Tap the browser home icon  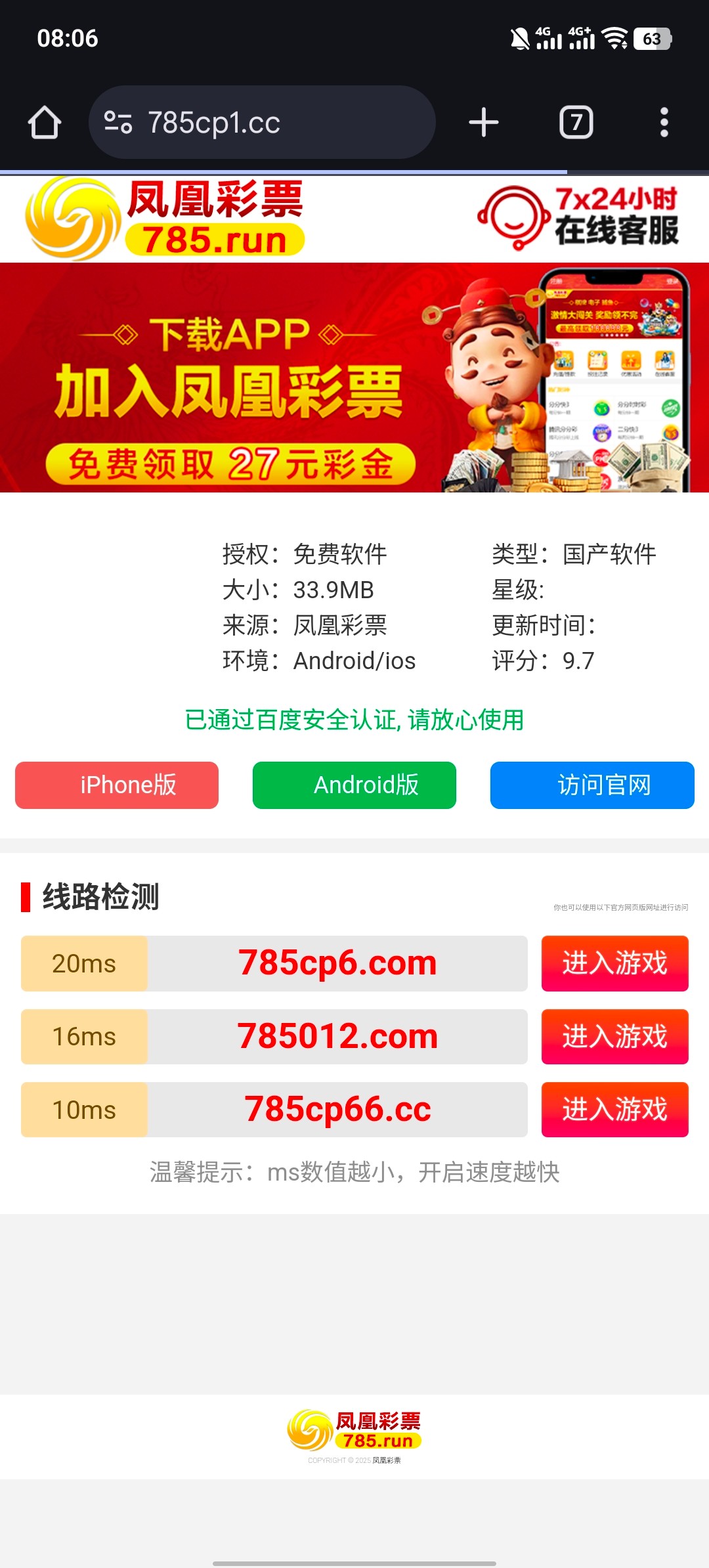(45, 123)
